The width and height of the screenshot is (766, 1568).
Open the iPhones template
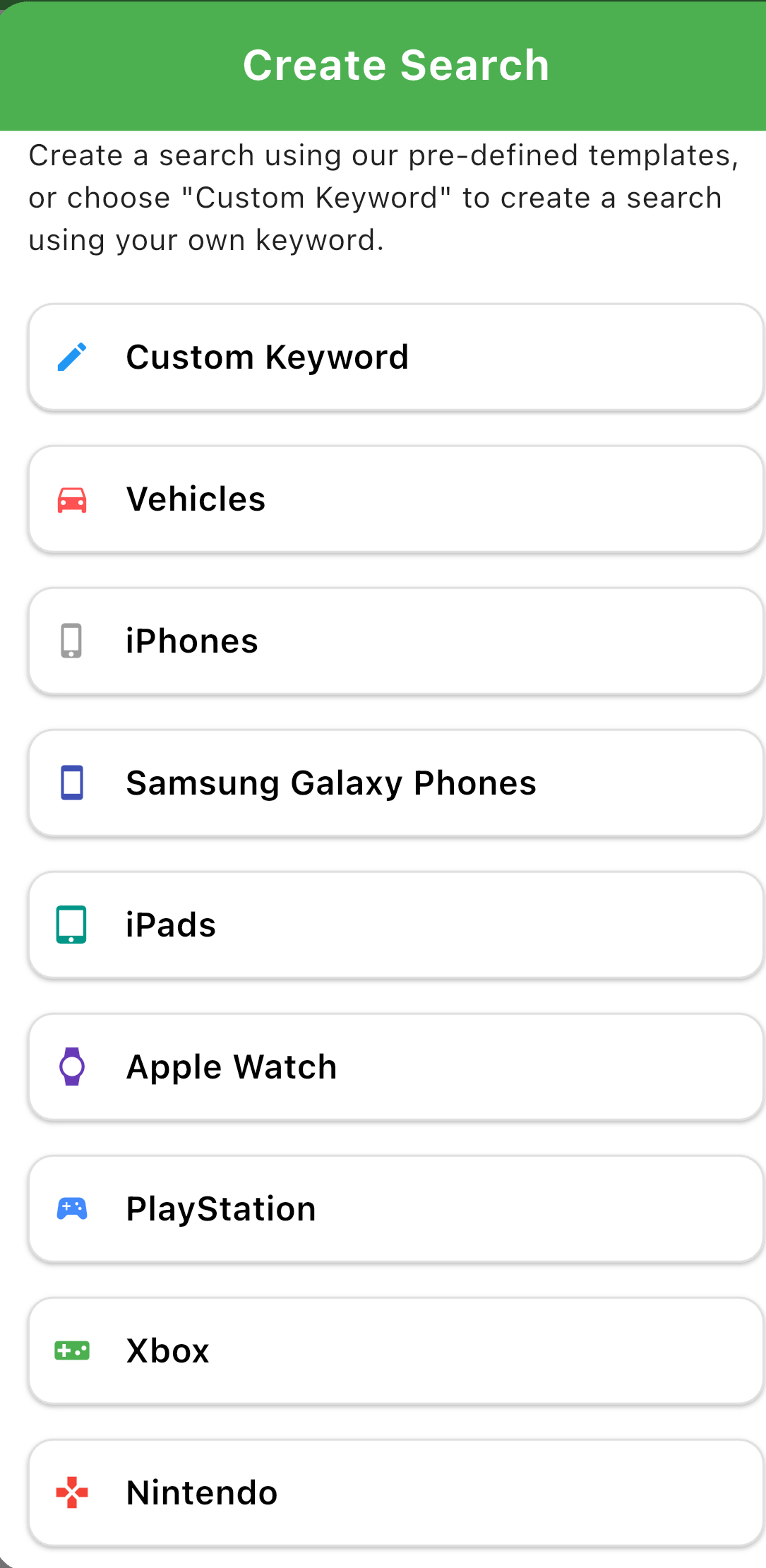click(395, 641)
